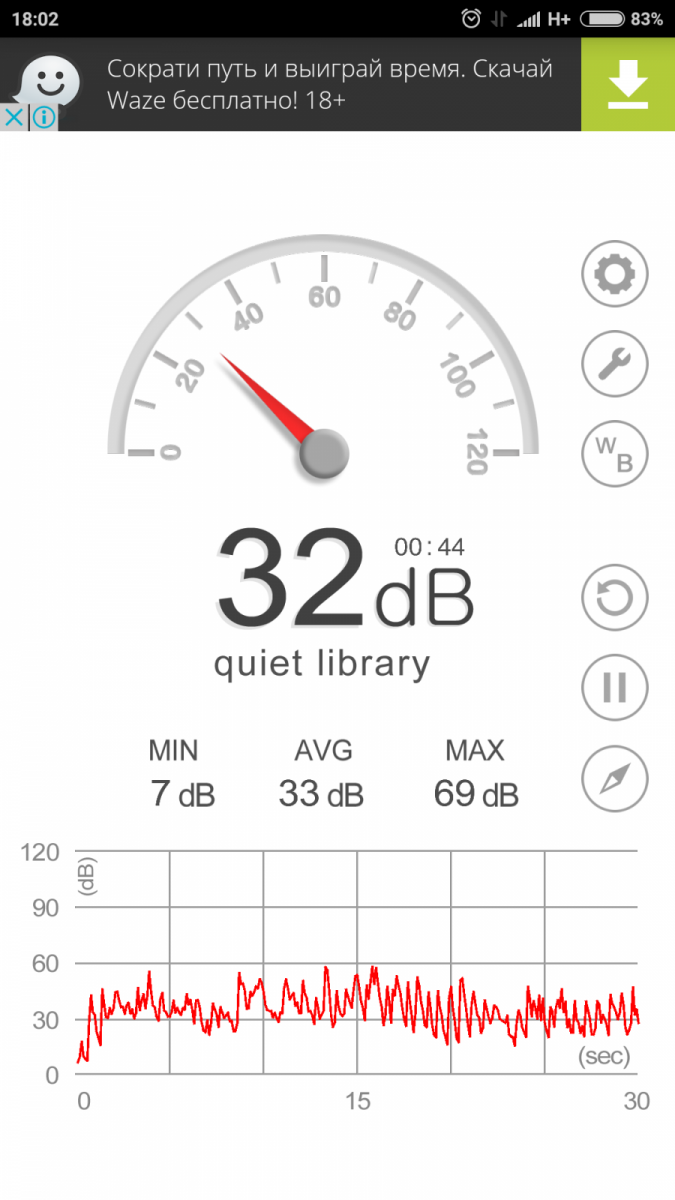Open the wrench calibration tool
This screenshot has width=675, height=1200.
(615, 363)
